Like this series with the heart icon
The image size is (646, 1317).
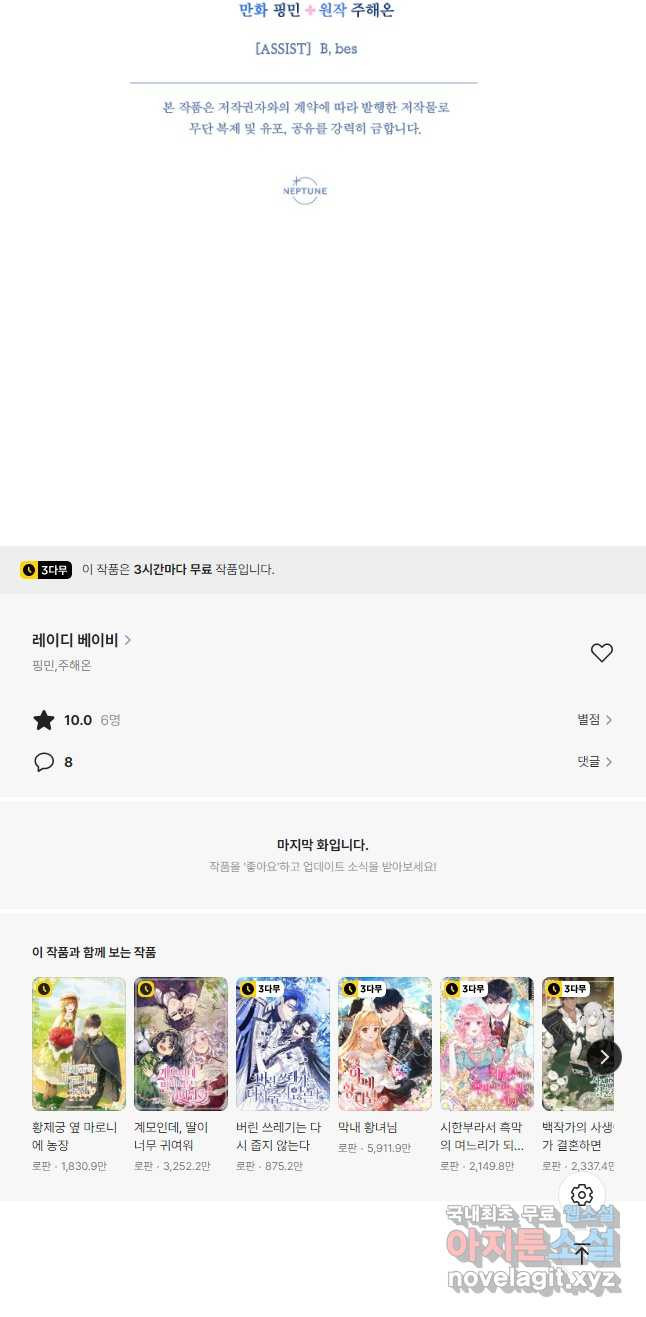pos(601,653)
